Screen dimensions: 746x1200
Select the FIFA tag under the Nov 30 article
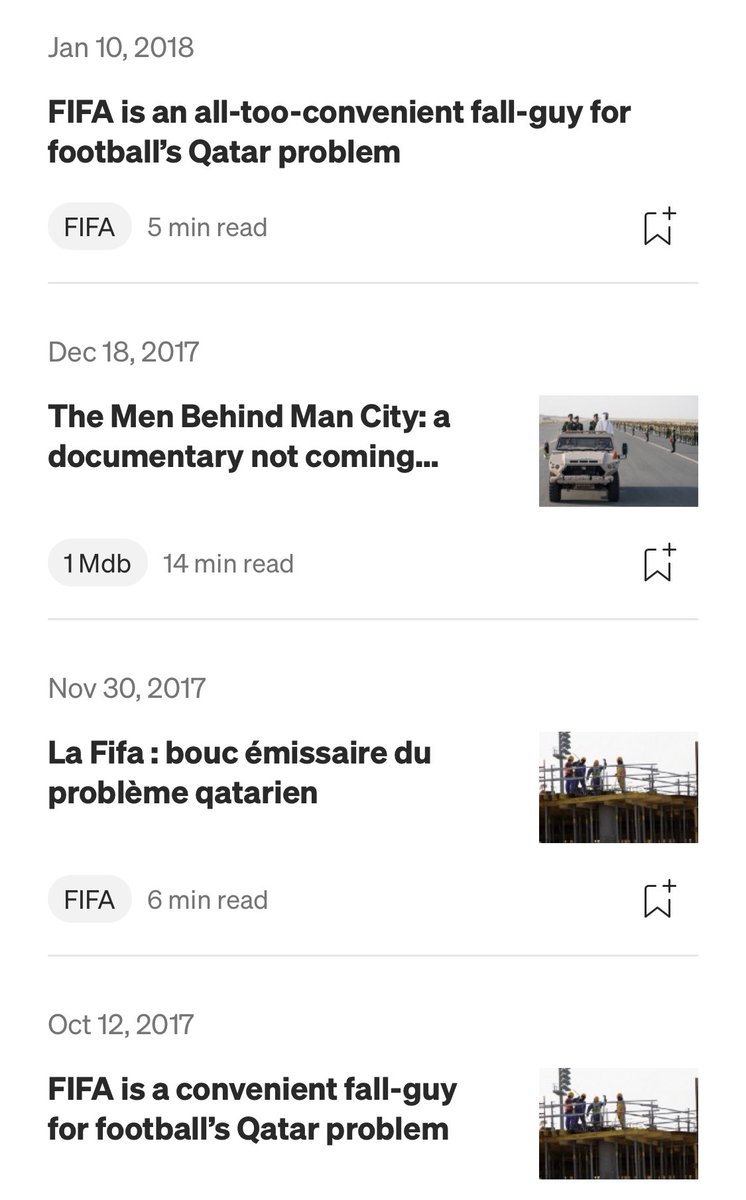click(89, 899)
